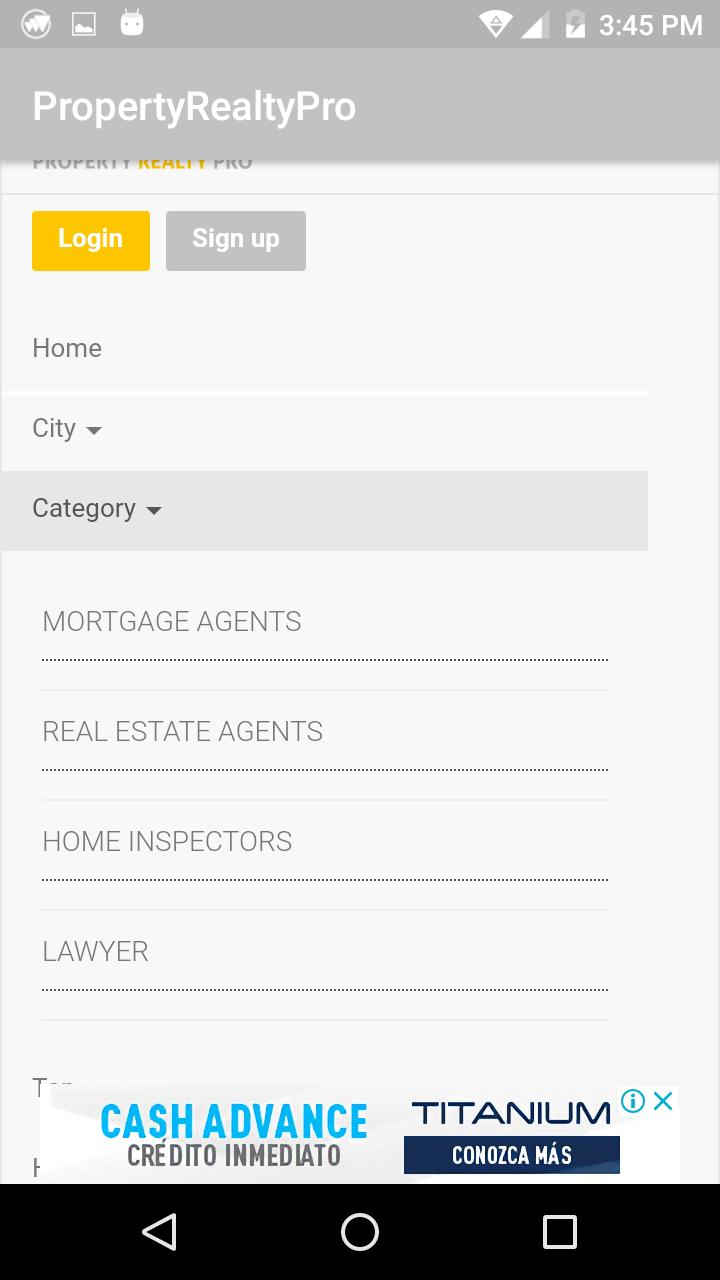Open the partially visible Top dropdown below LAWYER

(x=54, y=1085)
